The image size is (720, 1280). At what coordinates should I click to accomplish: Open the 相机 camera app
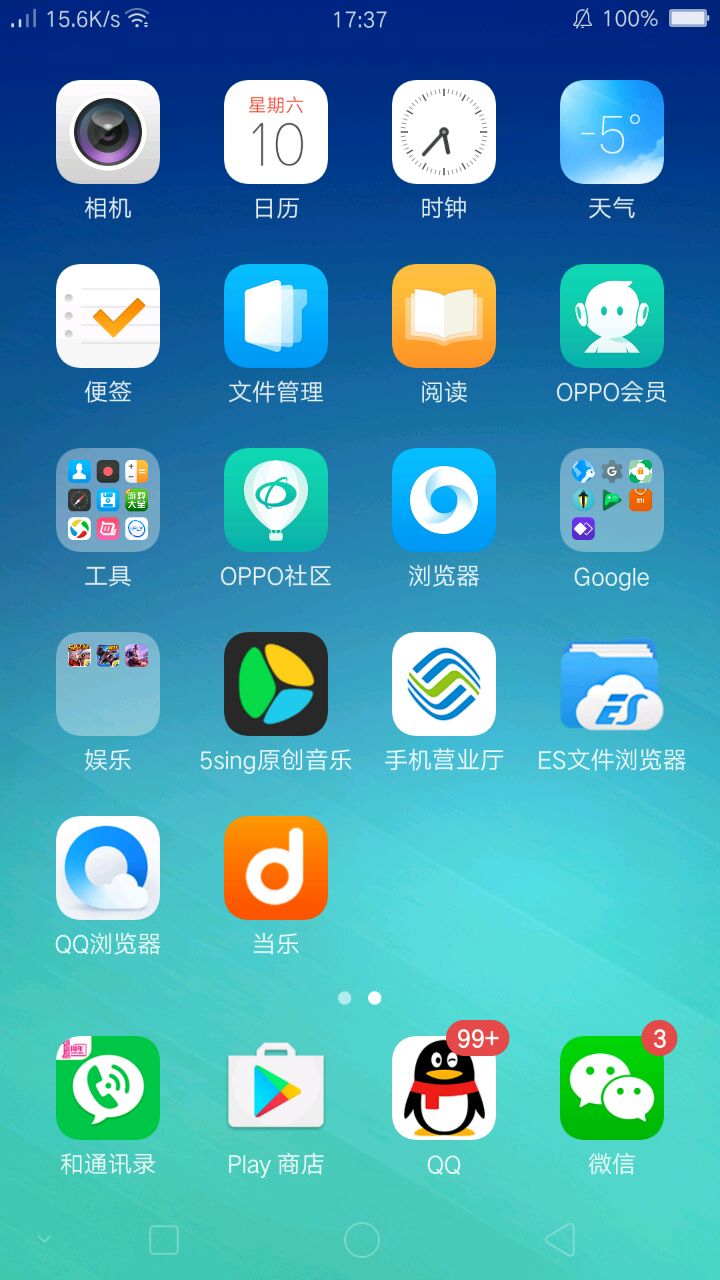coord(108,132)
